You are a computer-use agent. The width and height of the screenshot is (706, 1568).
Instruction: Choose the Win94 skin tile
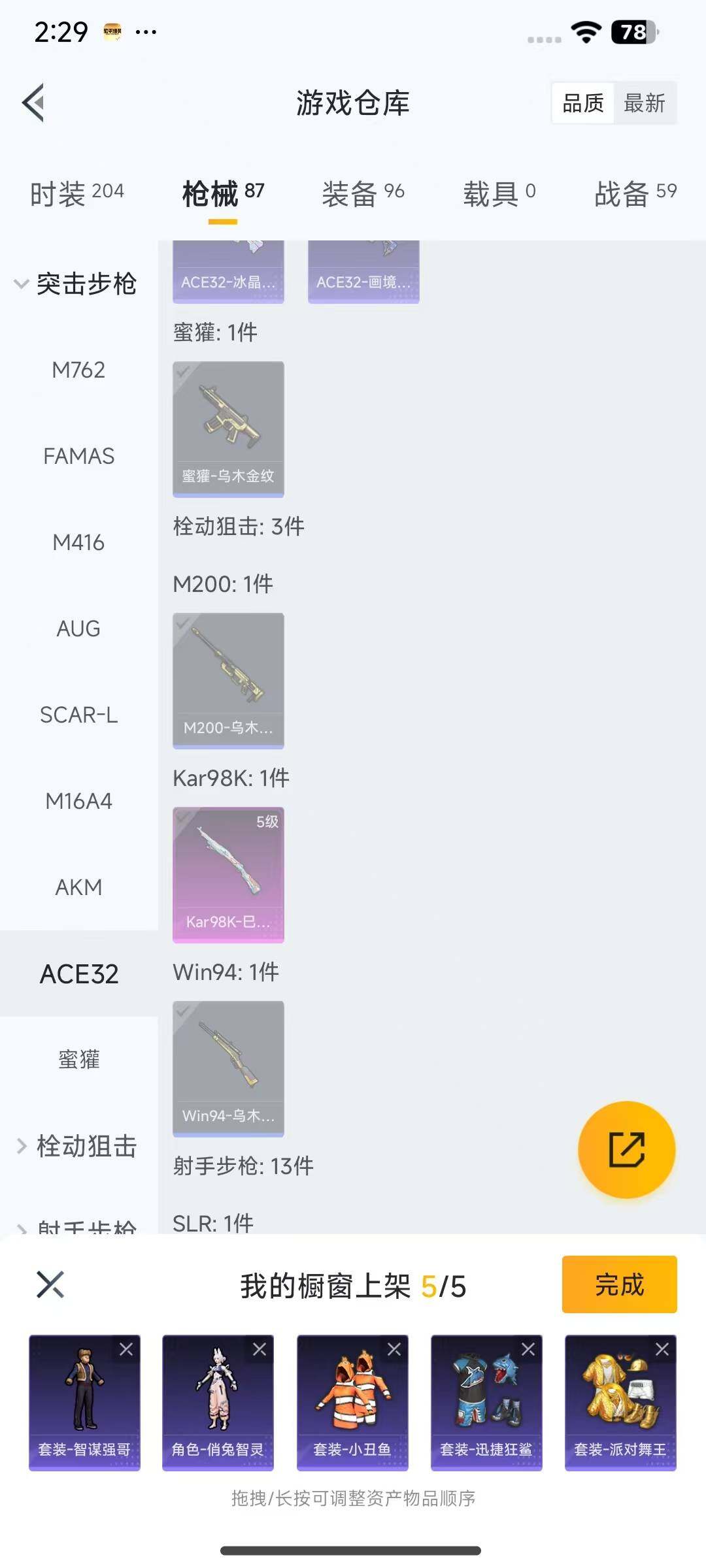click(x=228, y=1068)
